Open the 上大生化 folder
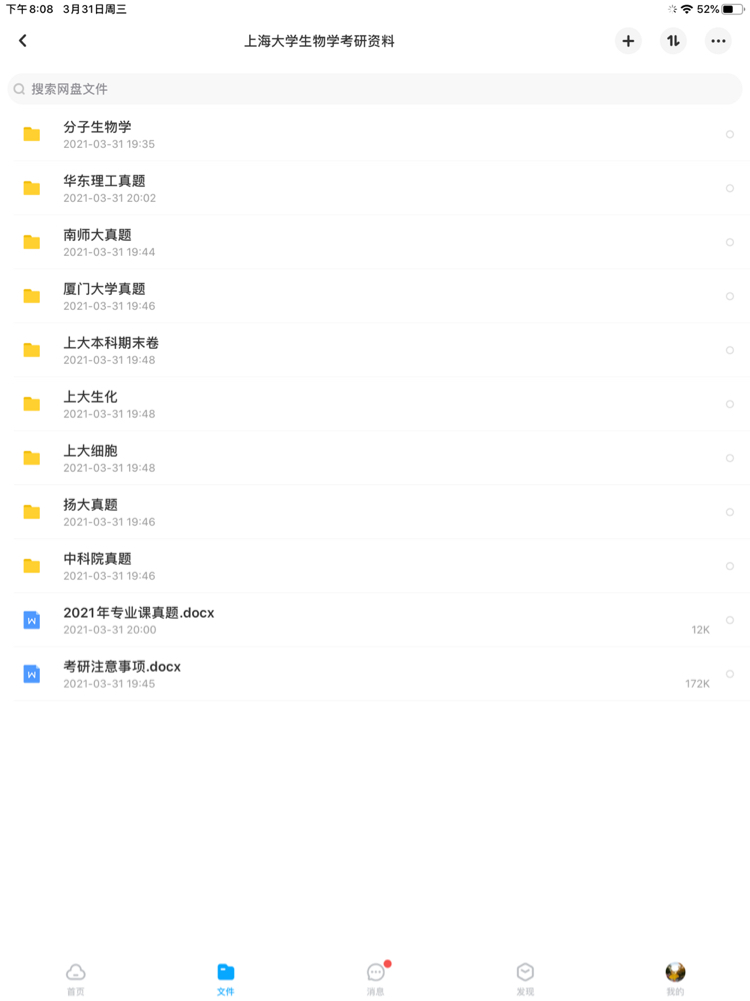Screen dimensions: 750x1001 [375, 404]
